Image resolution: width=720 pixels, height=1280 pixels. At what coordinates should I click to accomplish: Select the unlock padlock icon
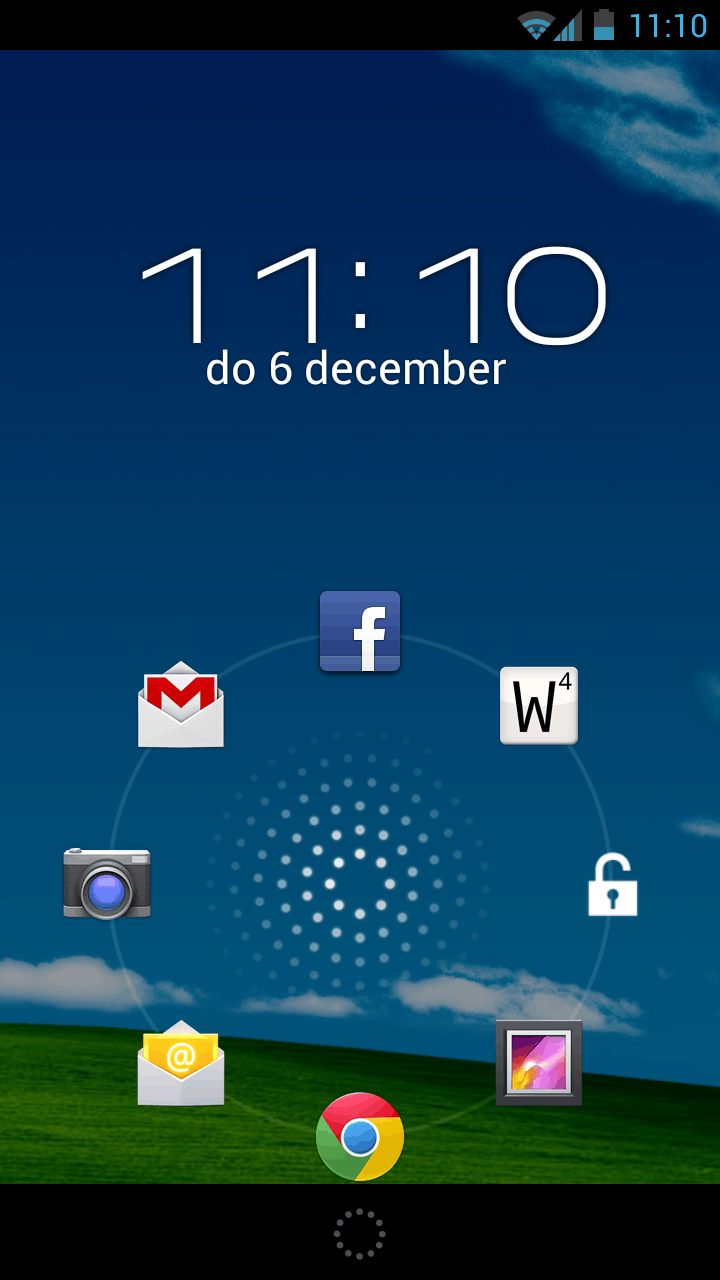pyautogui.click(x=612, y=885)
